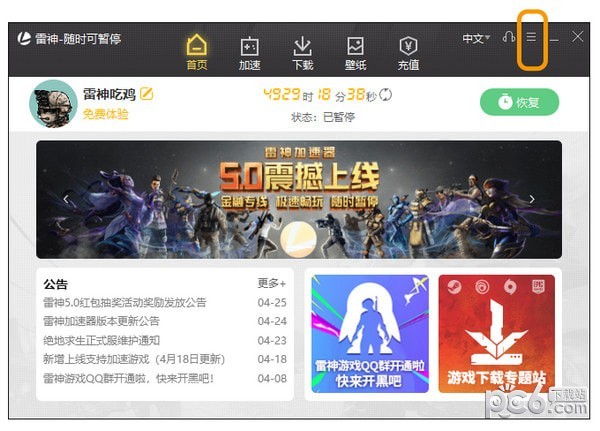Open the 中文 language dropdown

click(x=475, y=38)
